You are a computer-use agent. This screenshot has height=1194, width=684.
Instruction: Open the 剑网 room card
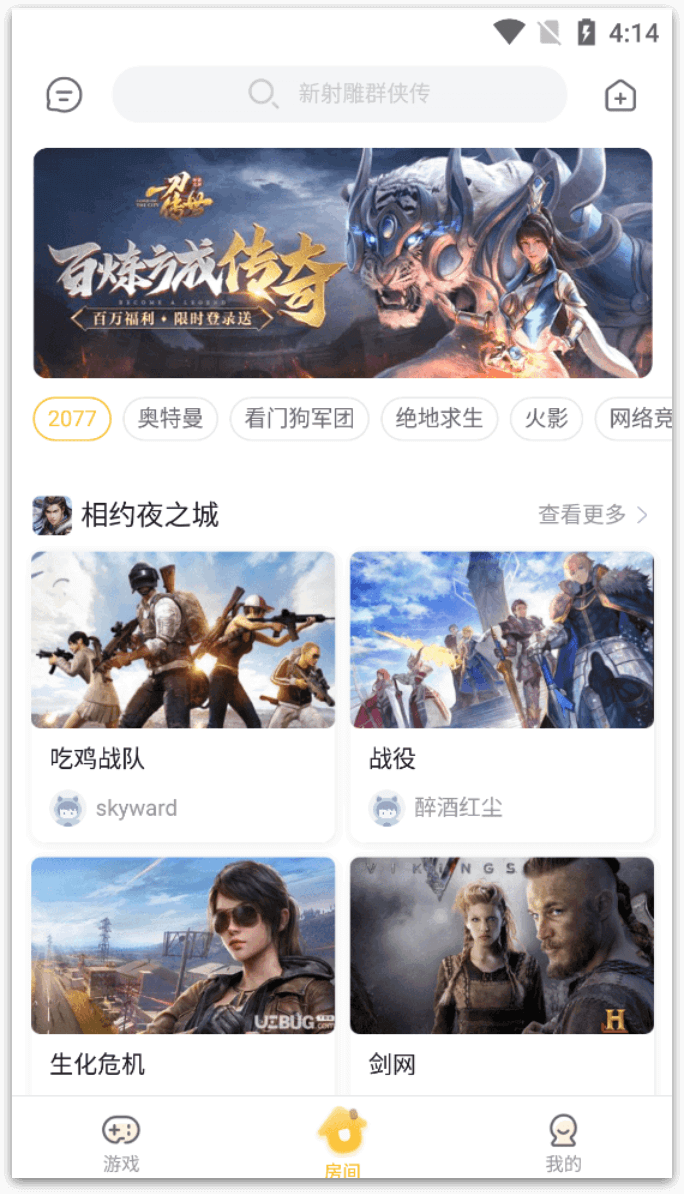click(501, 975)
